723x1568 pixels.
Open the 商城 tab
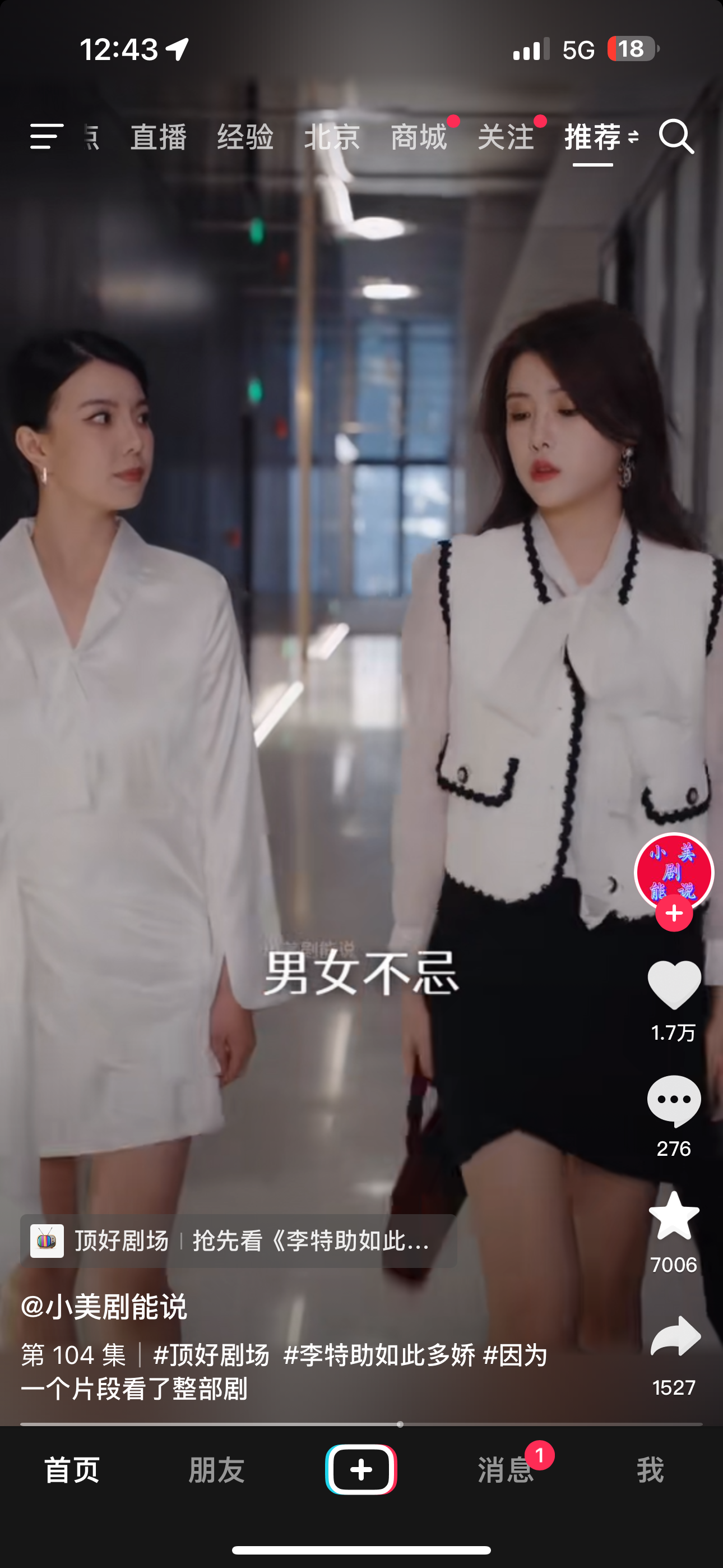419,137
